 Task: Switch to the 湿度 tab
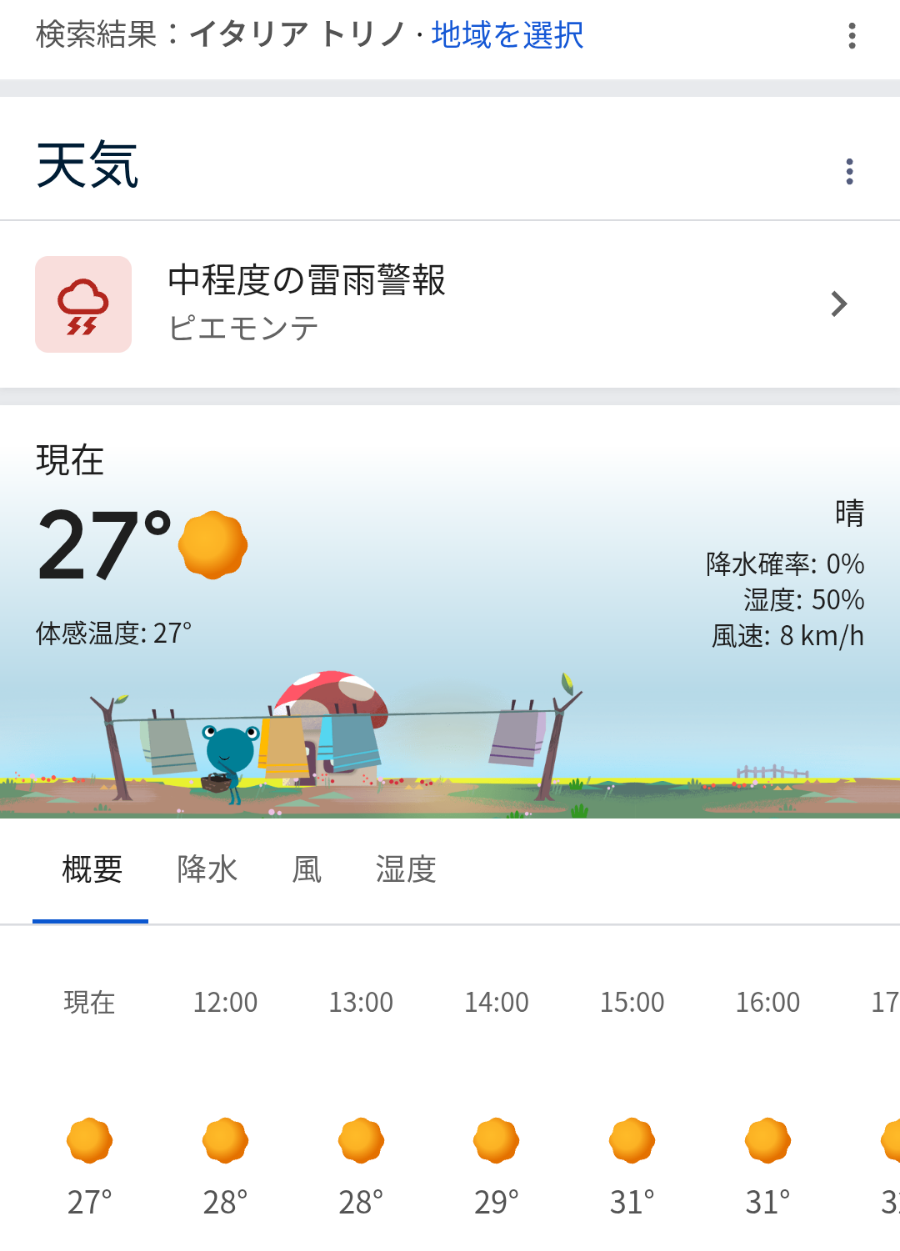tap(406, 870)
